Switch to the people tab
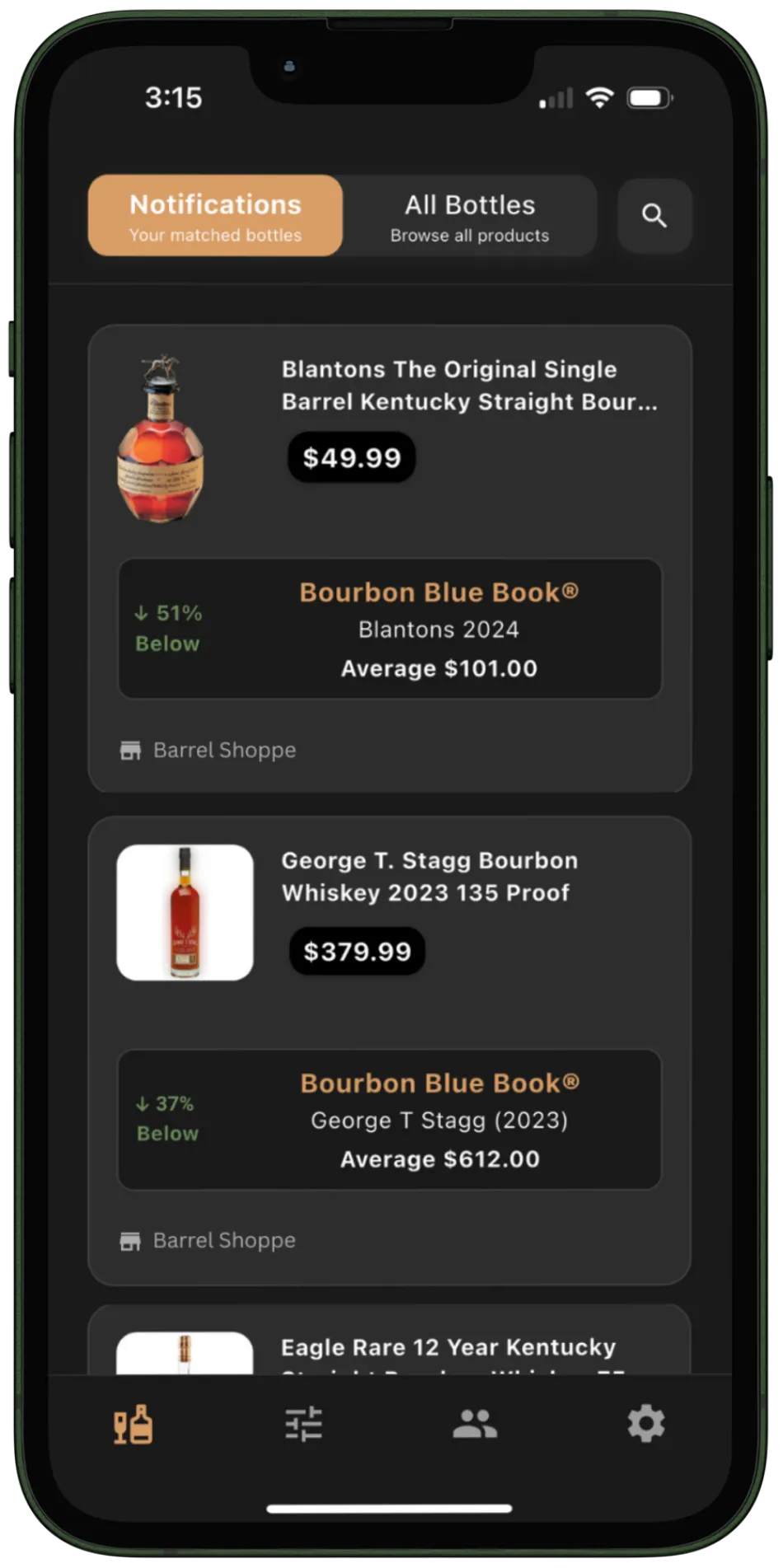This screenshot has width=783, height=1568. coord(475,1424)
